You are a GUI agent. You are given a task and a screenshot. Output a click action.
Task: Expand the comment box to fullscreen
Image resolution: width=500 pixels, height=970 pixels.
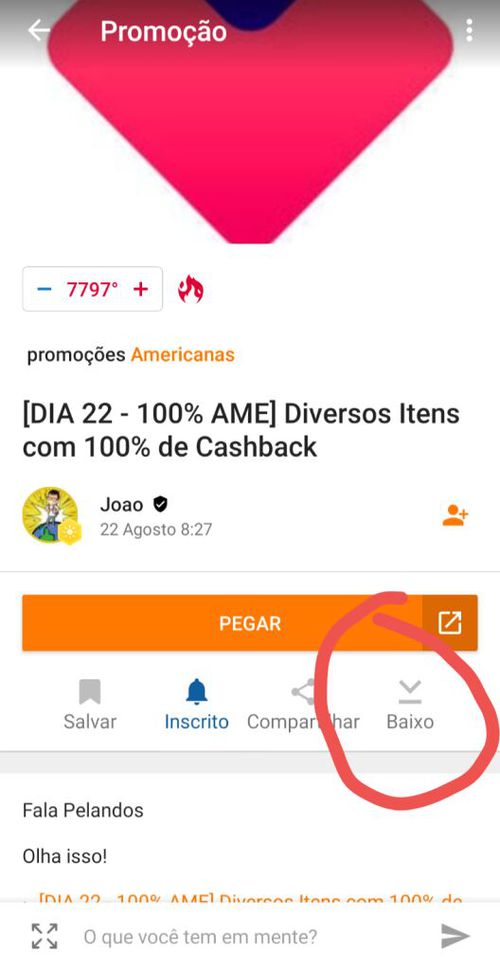pos(45,937)
